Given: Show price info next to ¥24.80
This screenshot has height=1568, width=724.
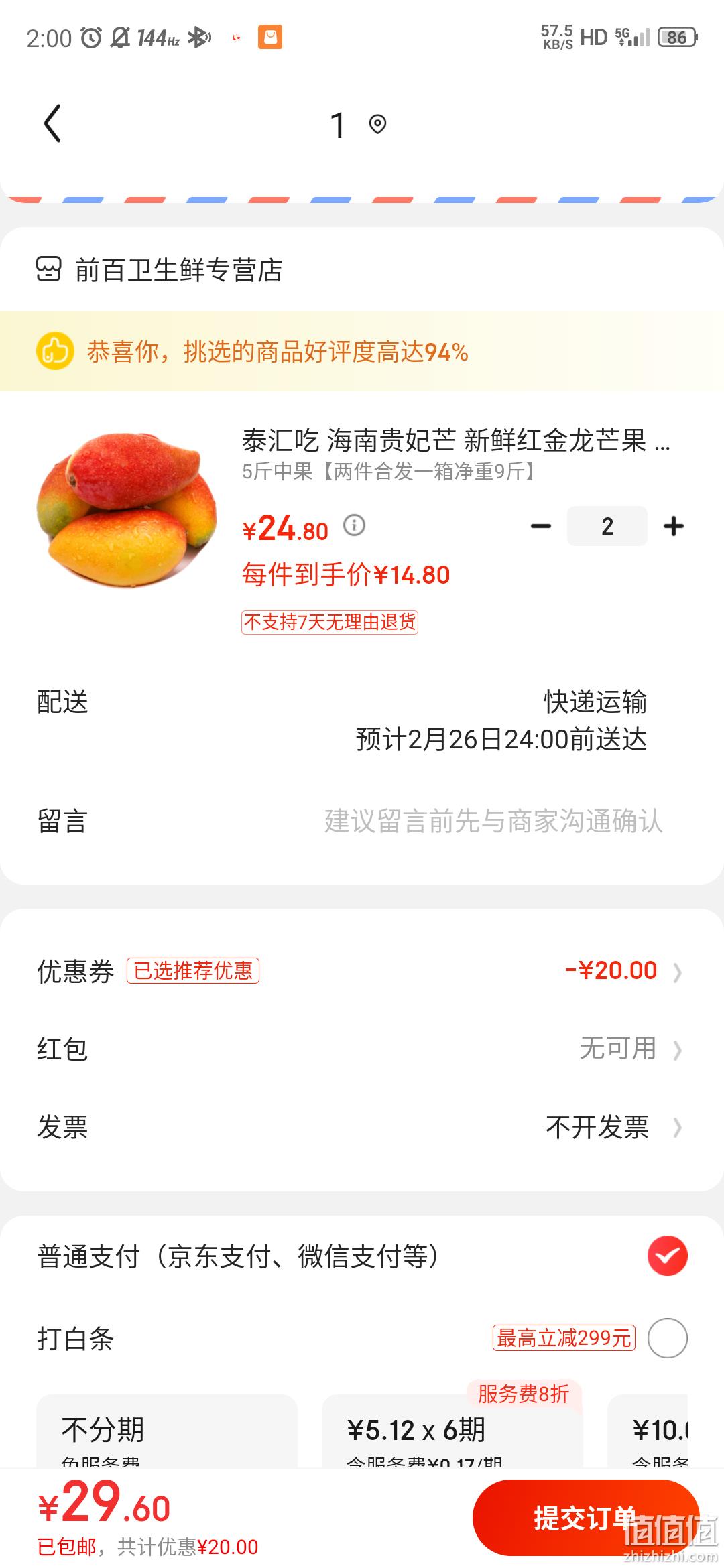Looking at the screenshot, I should (x=354, y=525).
